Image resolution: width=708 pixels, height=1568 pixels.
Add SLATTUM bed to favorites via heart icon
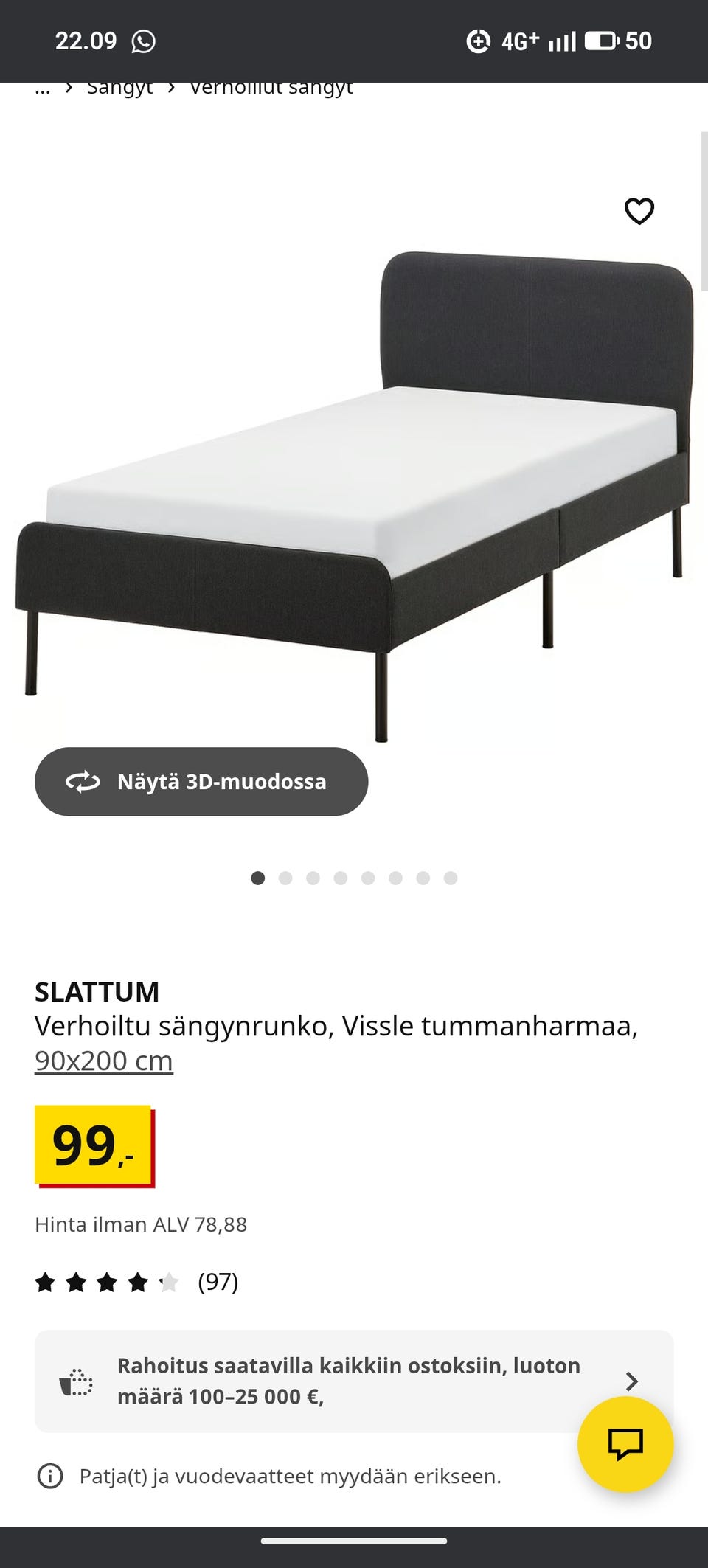[x=639, y=212]
